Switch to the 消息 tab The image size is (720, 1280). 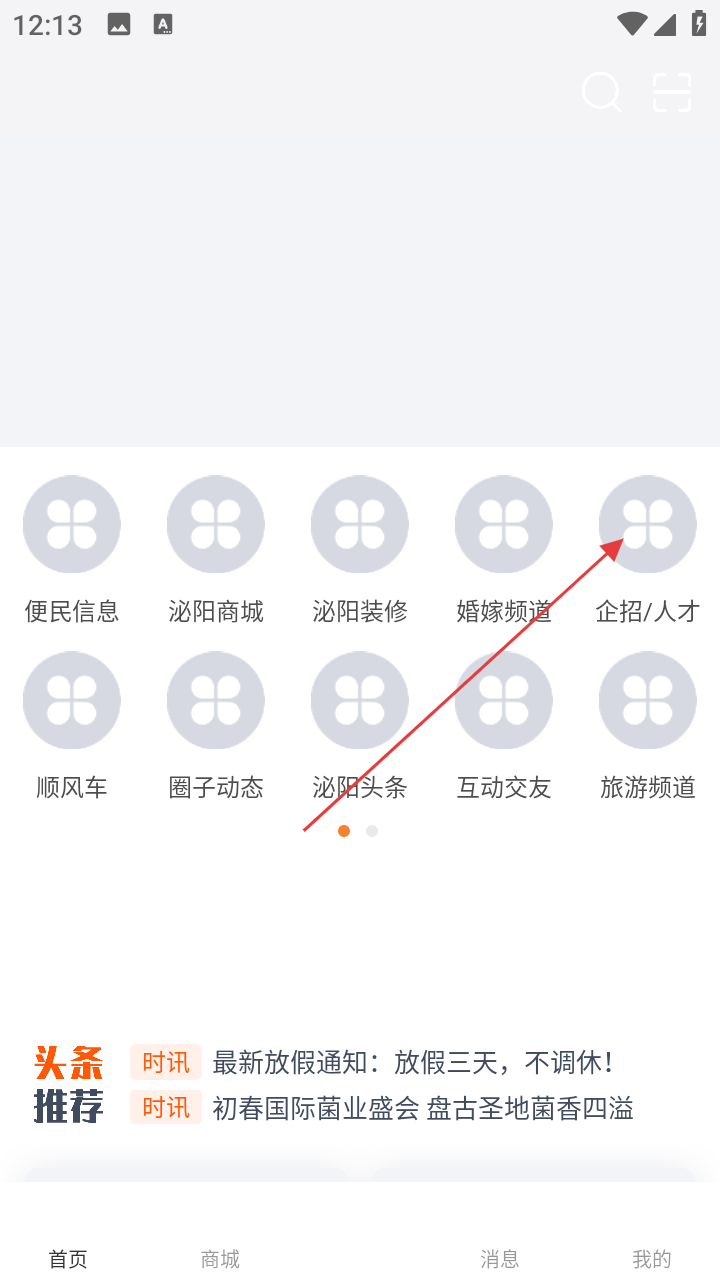[x=500, y=1259]
